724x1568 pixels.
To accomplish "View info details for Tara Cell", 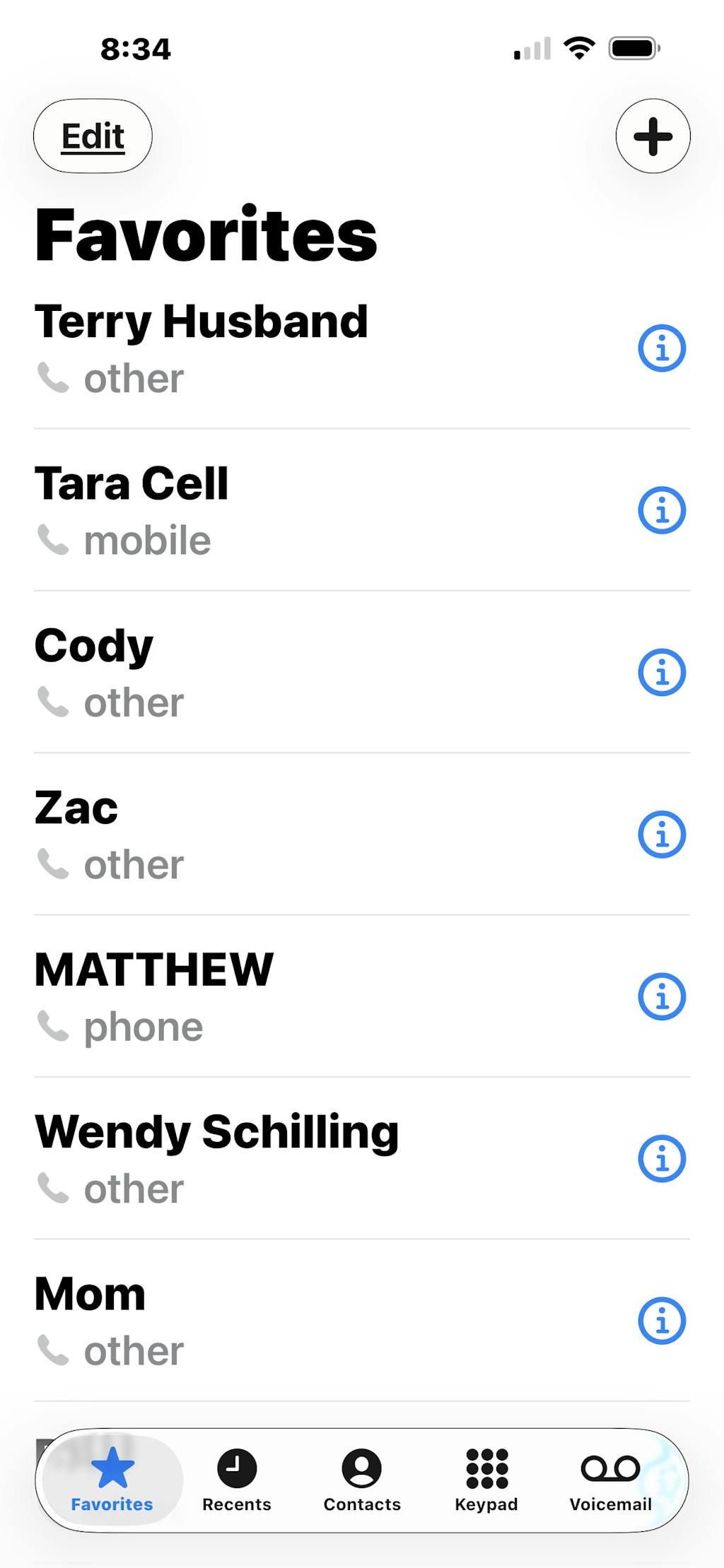I will point(662,510).
